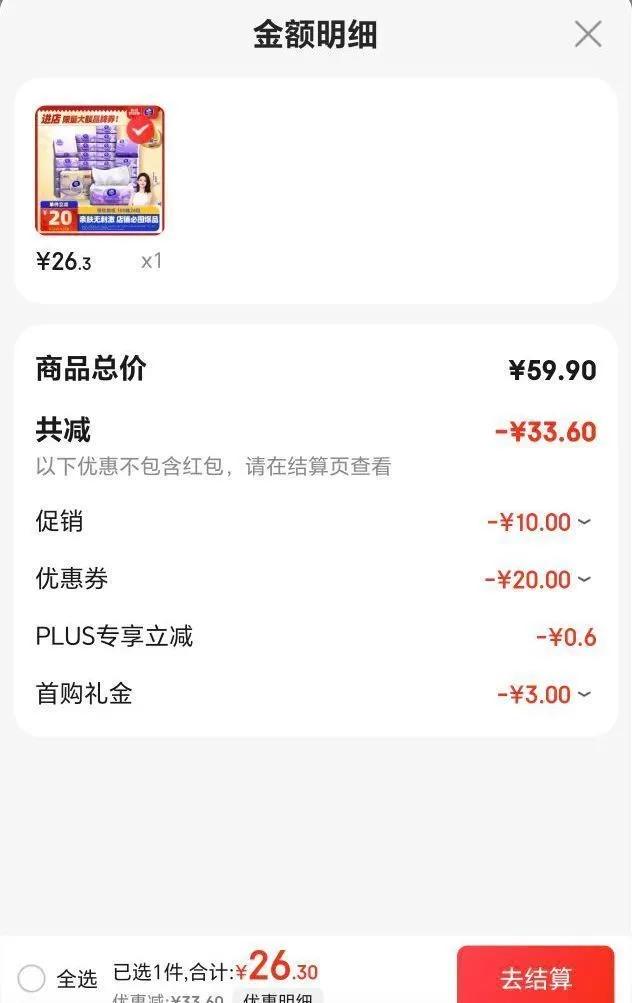Tap 去结算 to check out

tap(536, 976)
